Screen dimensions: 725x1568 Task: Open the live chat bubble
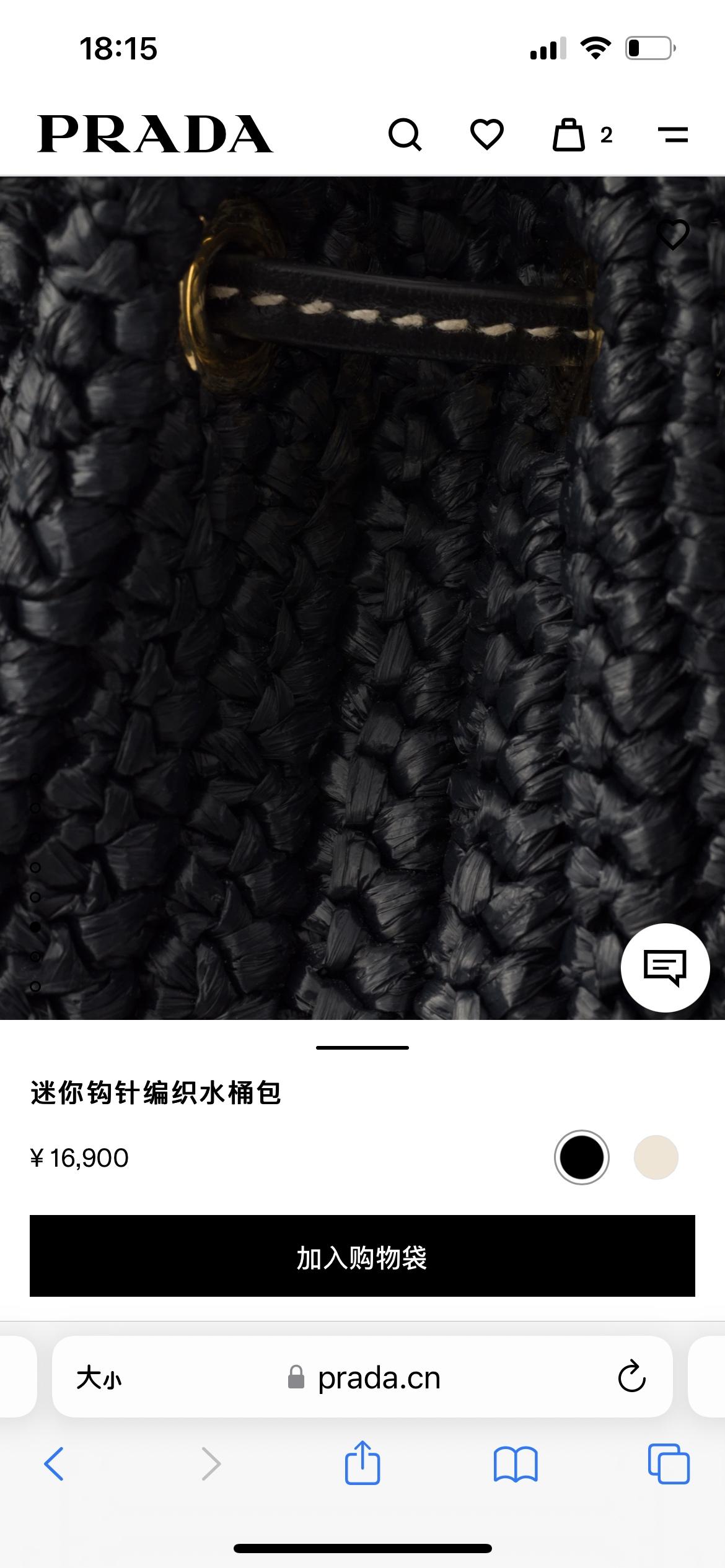[x=665, y=967]
